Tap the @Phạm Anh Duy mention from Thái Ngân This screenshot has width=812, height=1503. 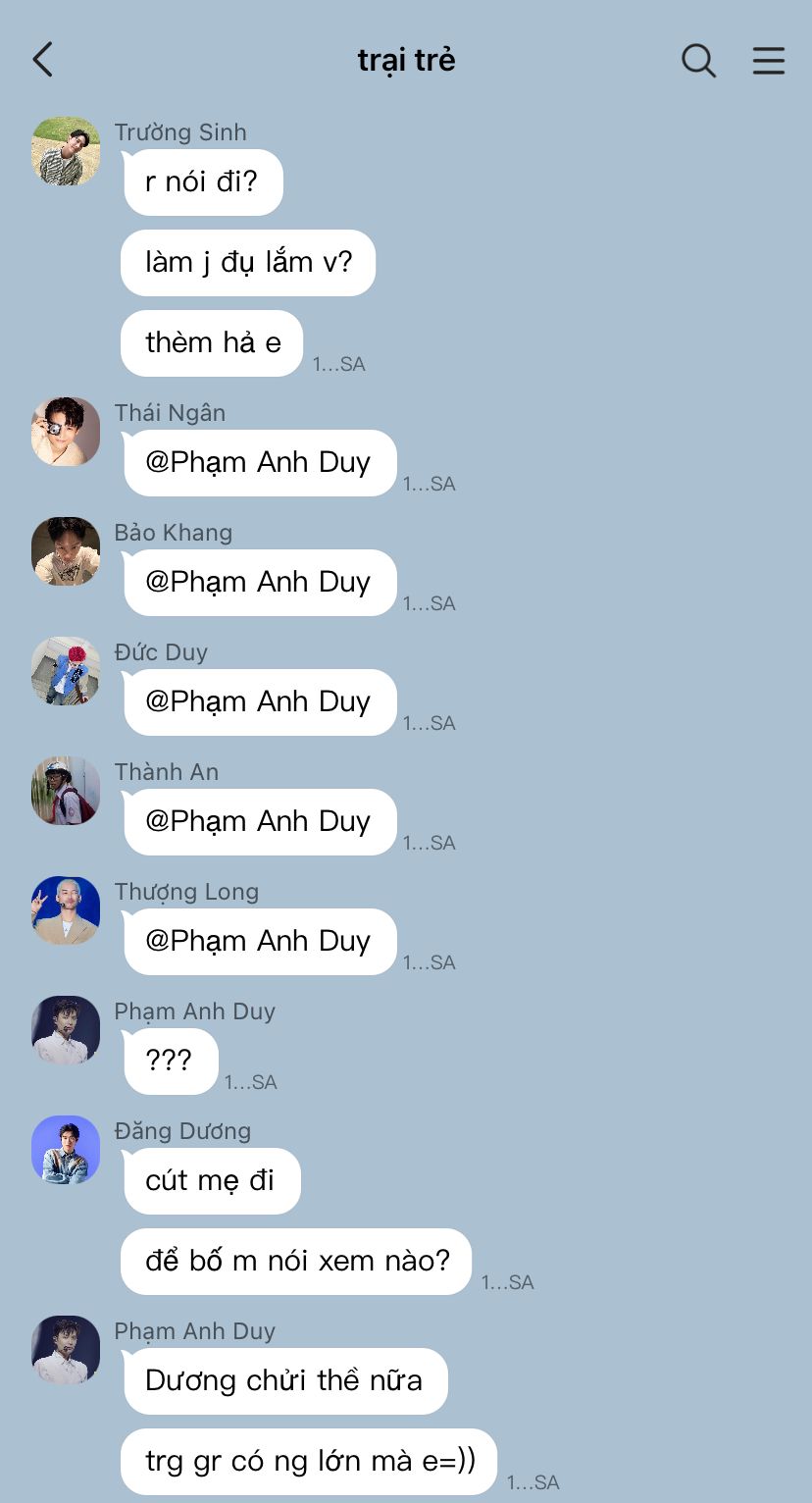(x=258, y=462)
